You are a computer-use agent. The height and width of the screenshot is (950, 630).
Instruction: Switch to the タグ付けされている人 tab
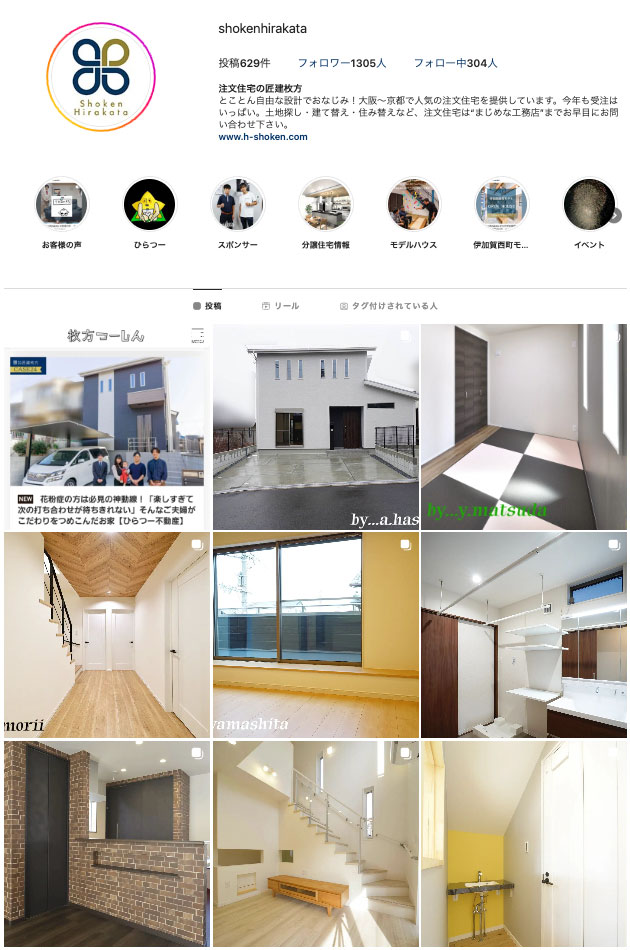pyautogui.click(x=389, y=306)
